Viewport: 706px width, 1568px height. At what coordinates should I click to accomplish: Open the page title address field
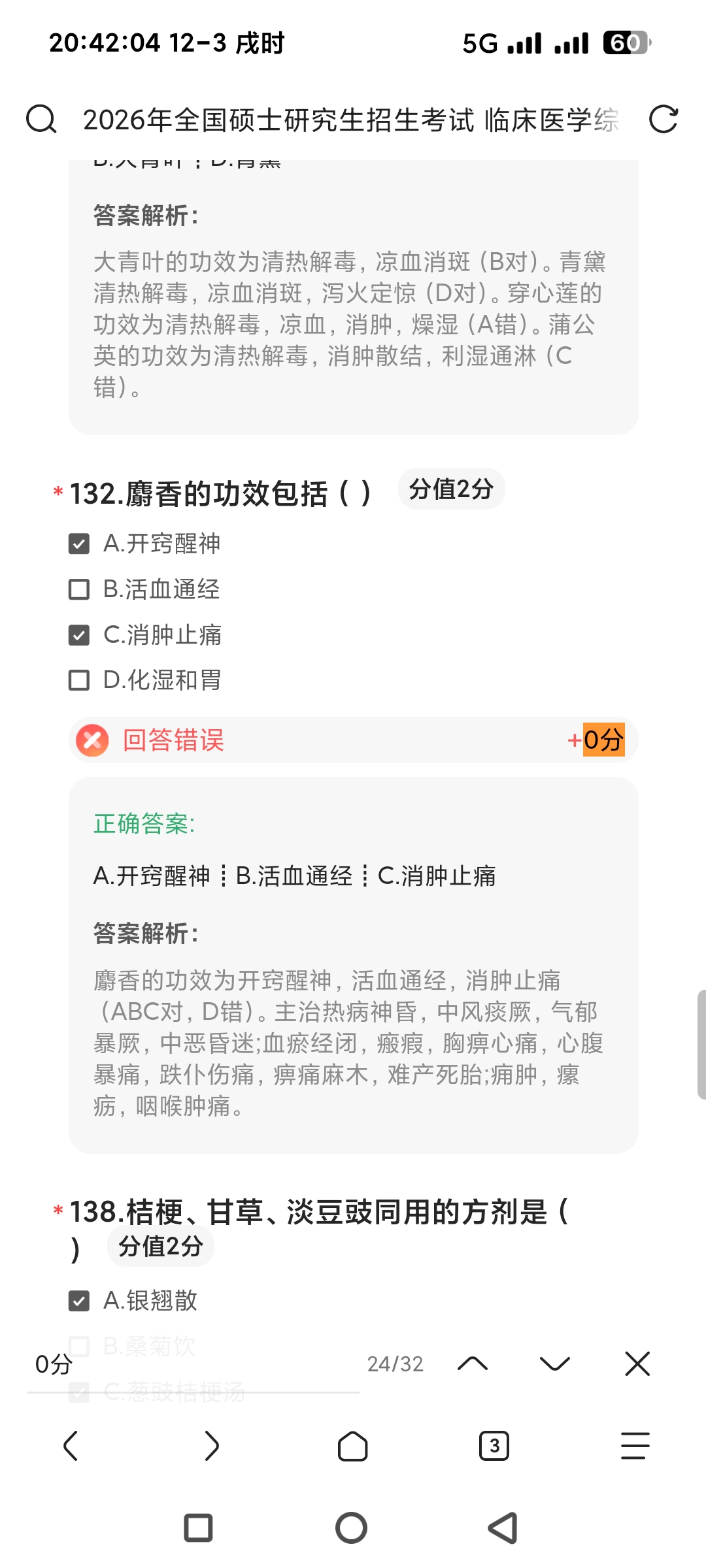coord(350,120)
